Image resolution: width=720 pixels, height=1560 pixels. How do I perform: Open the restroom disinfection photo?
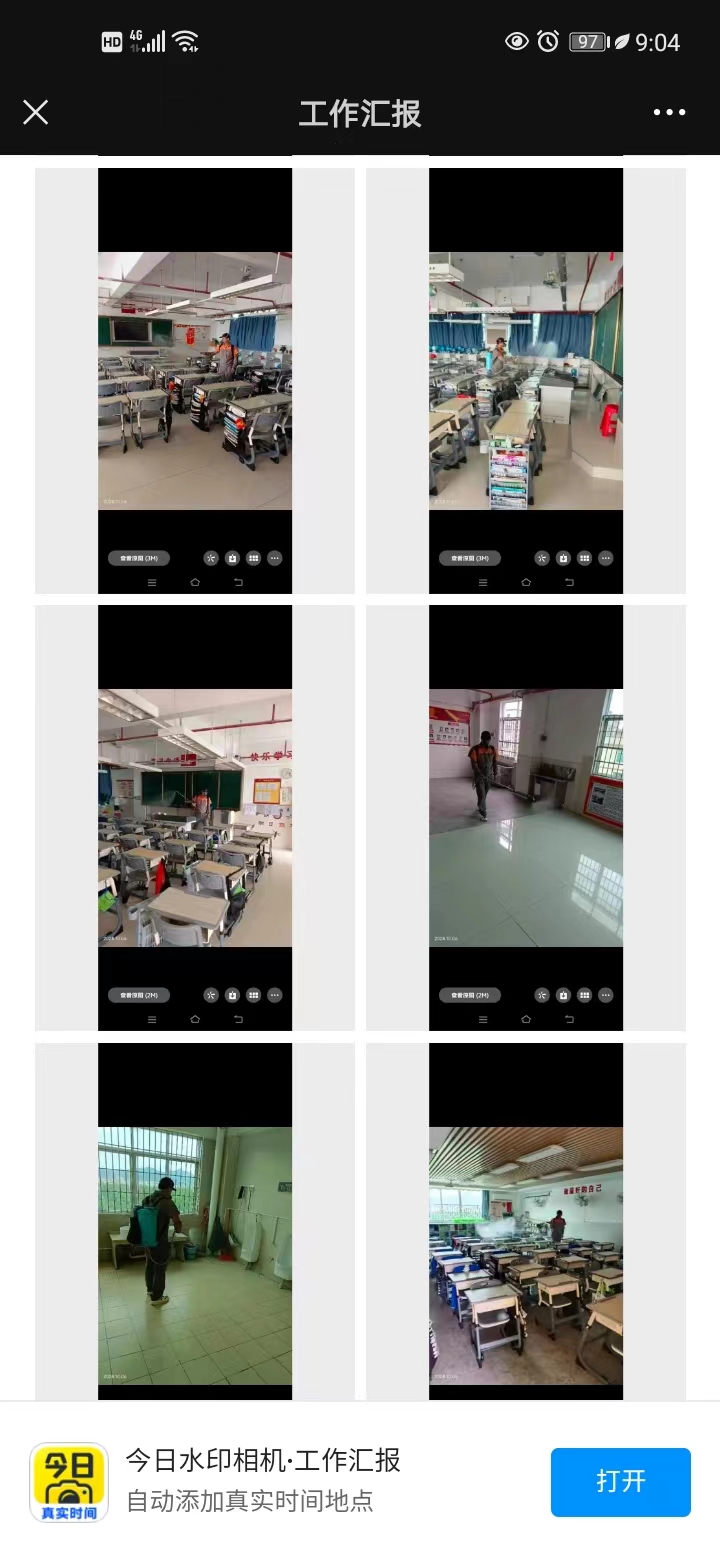(195, 1255)
